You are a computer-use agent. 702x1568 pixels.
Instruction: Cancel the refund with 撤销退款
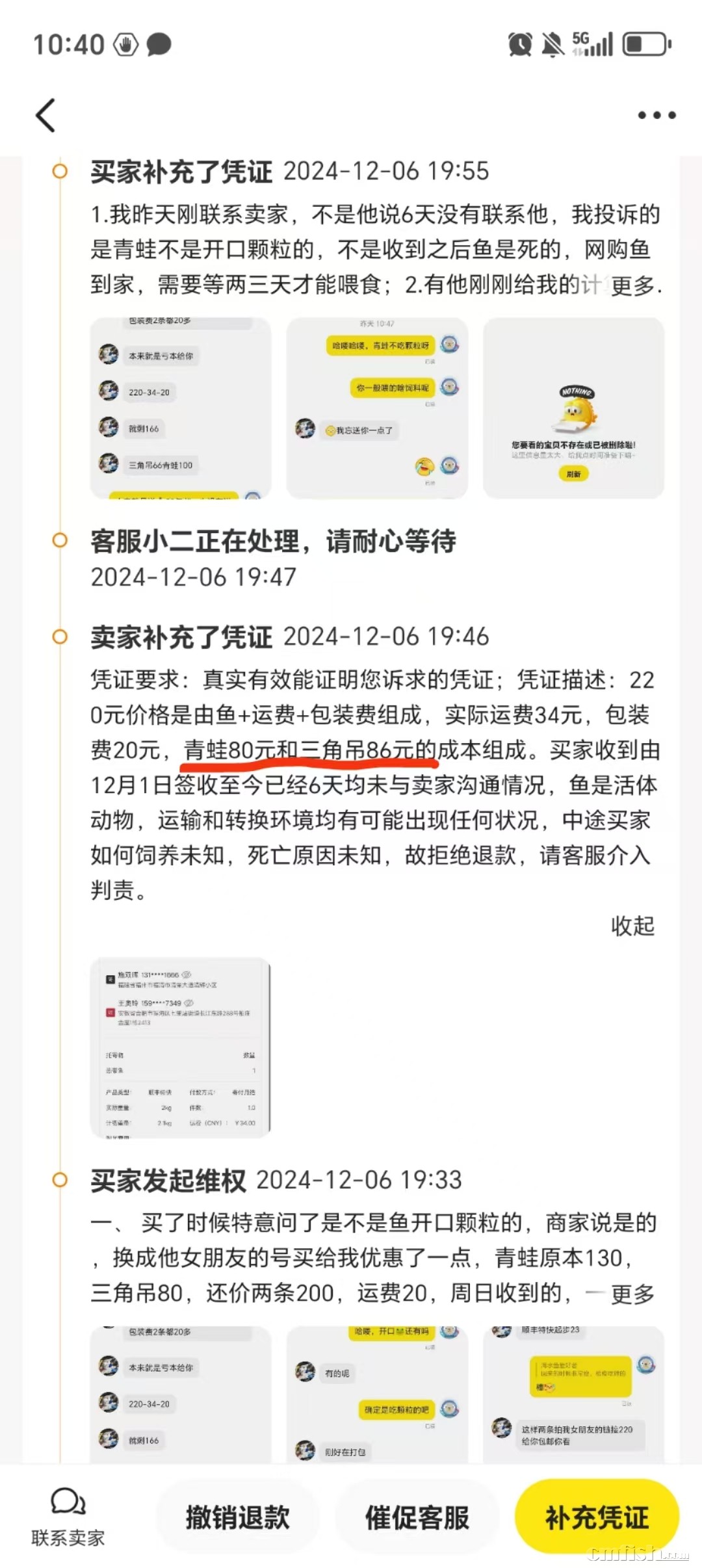pyautogui.click(x=237, y=1517)
